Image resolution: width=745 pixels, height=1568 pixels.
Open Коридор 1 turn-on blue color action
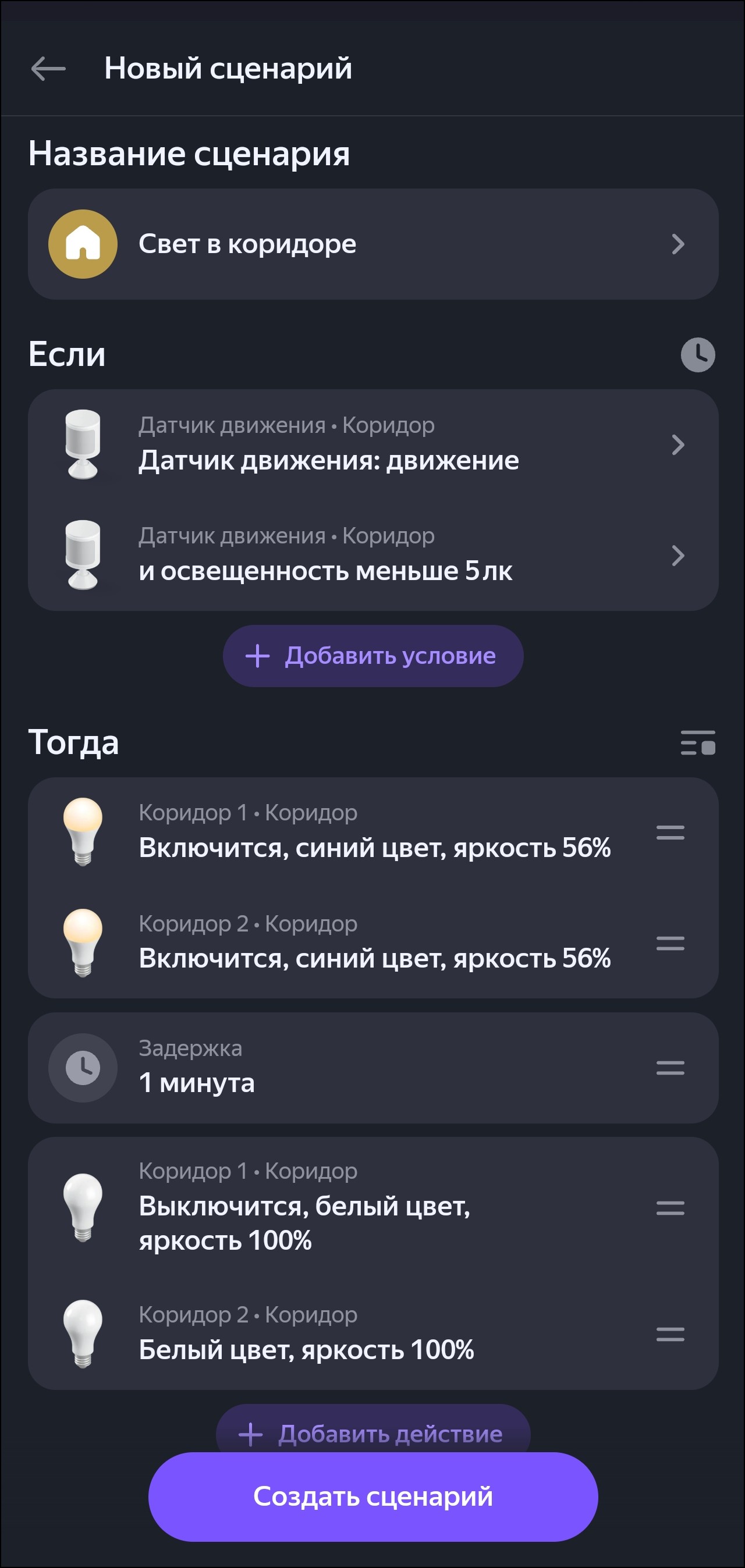[373, 832]
